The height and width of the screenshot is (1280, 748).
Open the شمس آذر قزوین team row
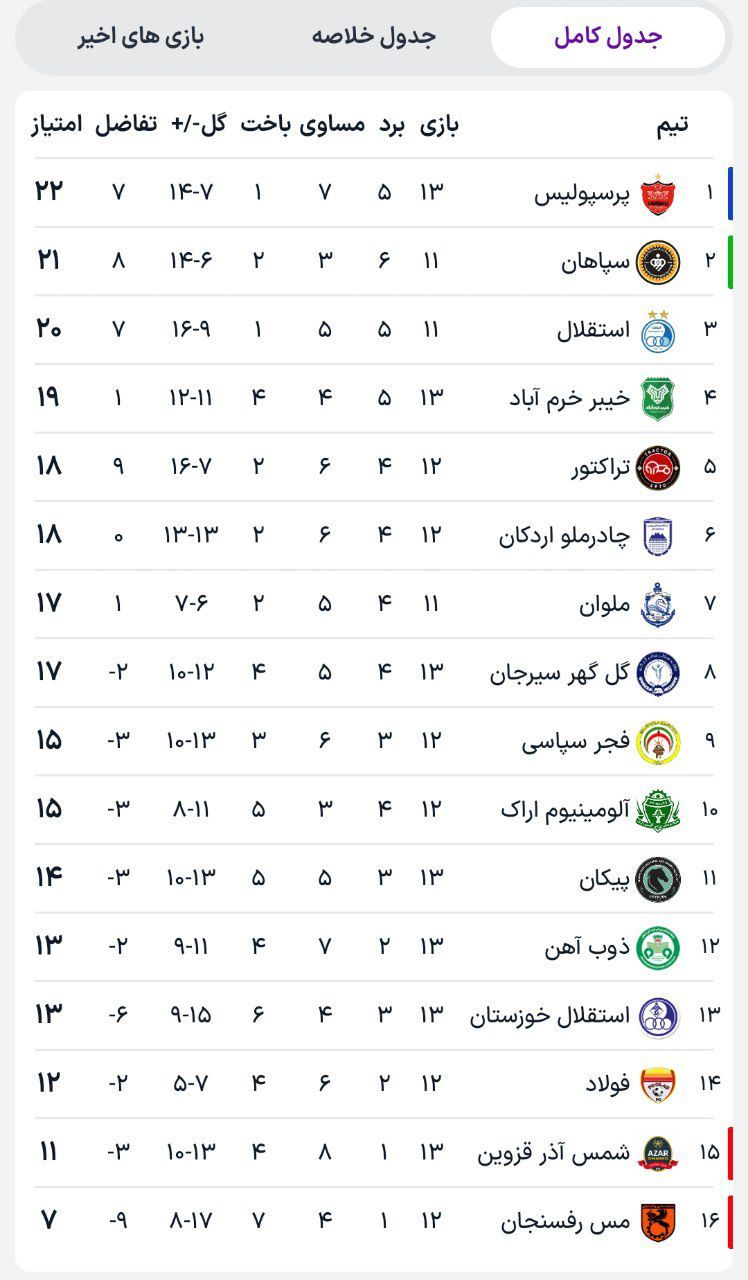tap(374, 1152)
